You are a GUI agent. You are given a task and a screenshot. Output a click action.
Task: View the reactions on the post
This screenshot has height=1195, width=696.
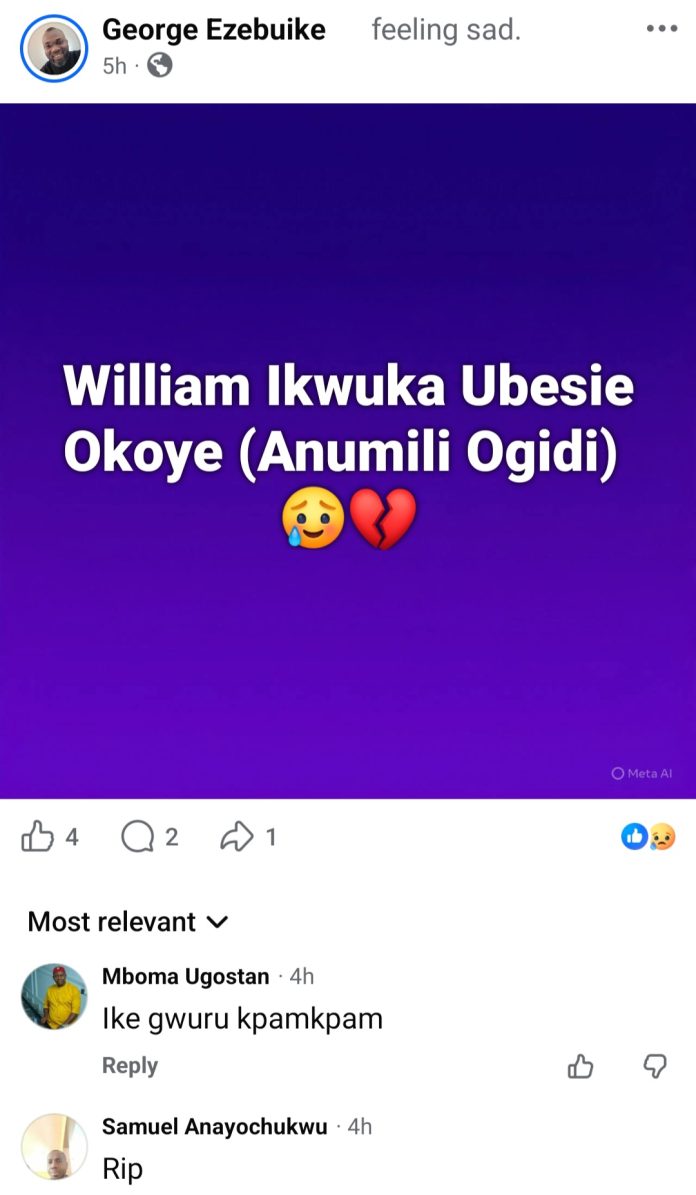(x=648, y=837)
